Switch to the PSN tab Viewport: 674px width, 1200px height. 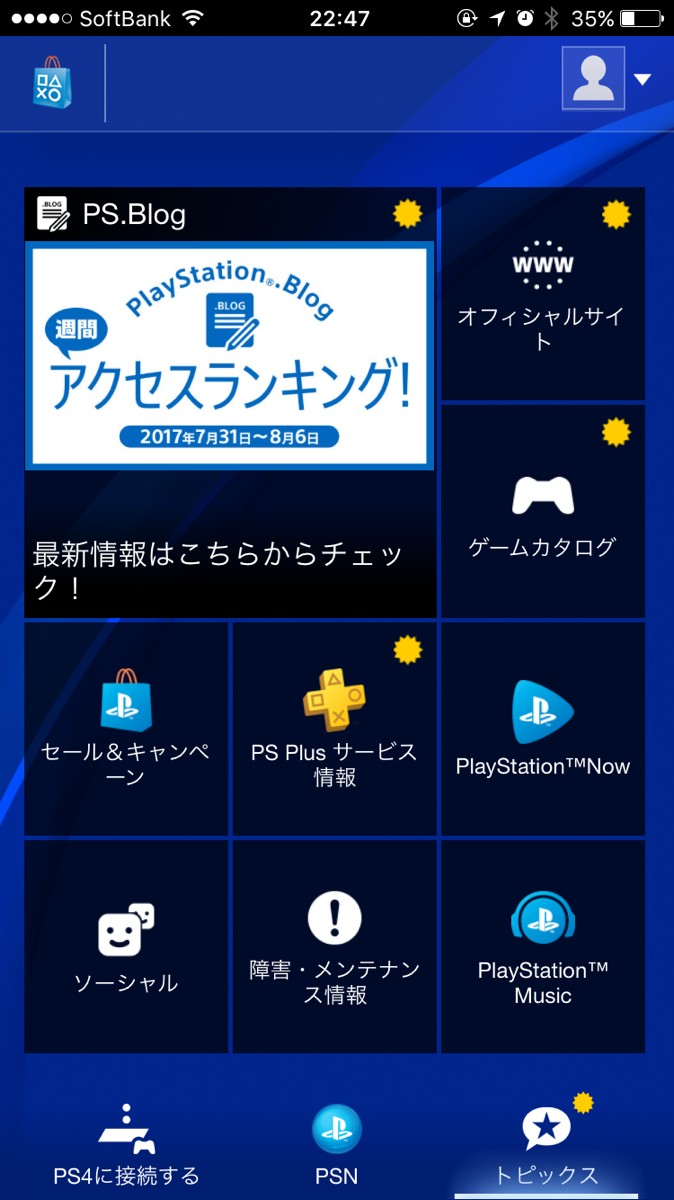[336, 1146]
